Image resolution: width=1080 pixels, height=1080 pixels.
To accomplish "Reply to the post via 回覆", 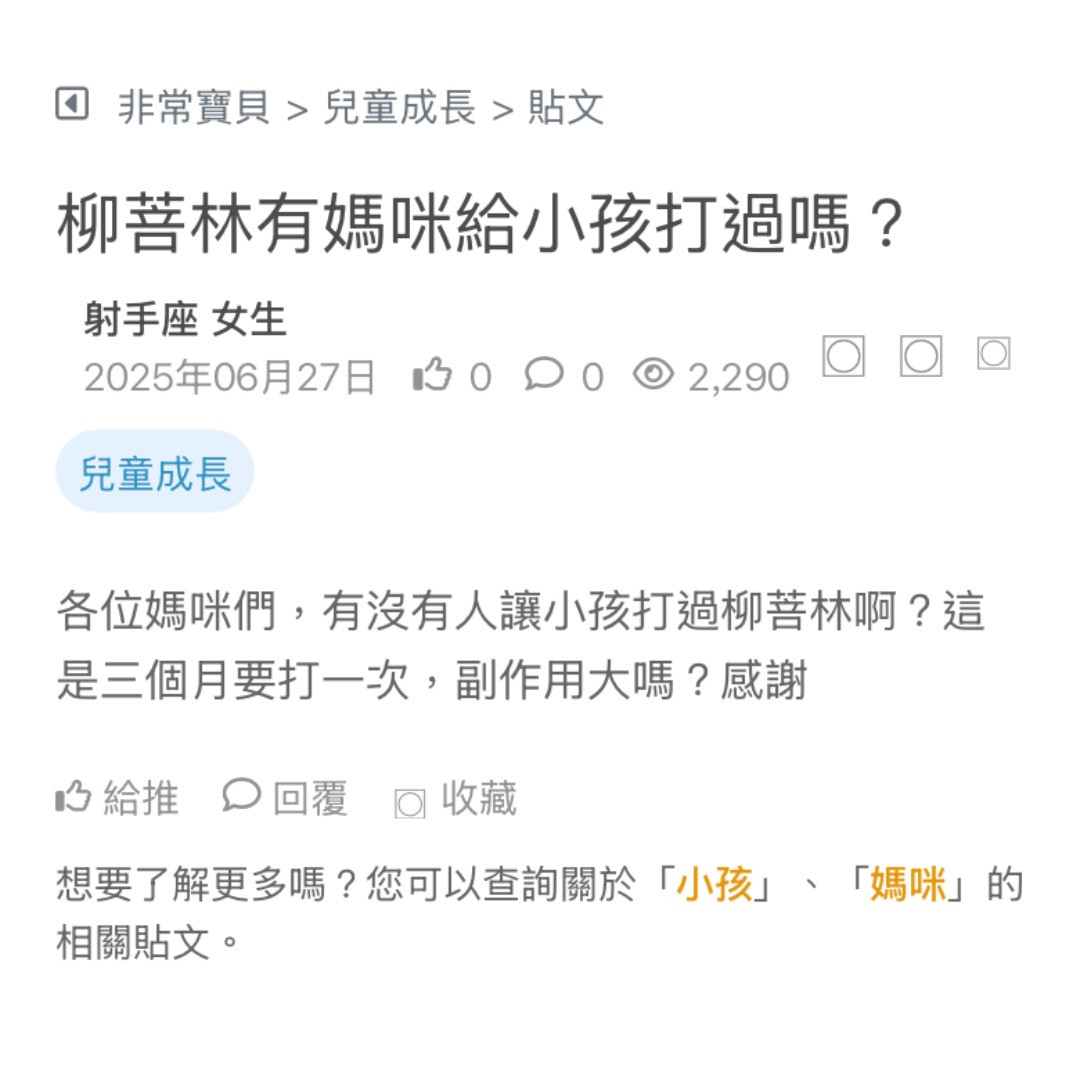I will coord(286,799).
